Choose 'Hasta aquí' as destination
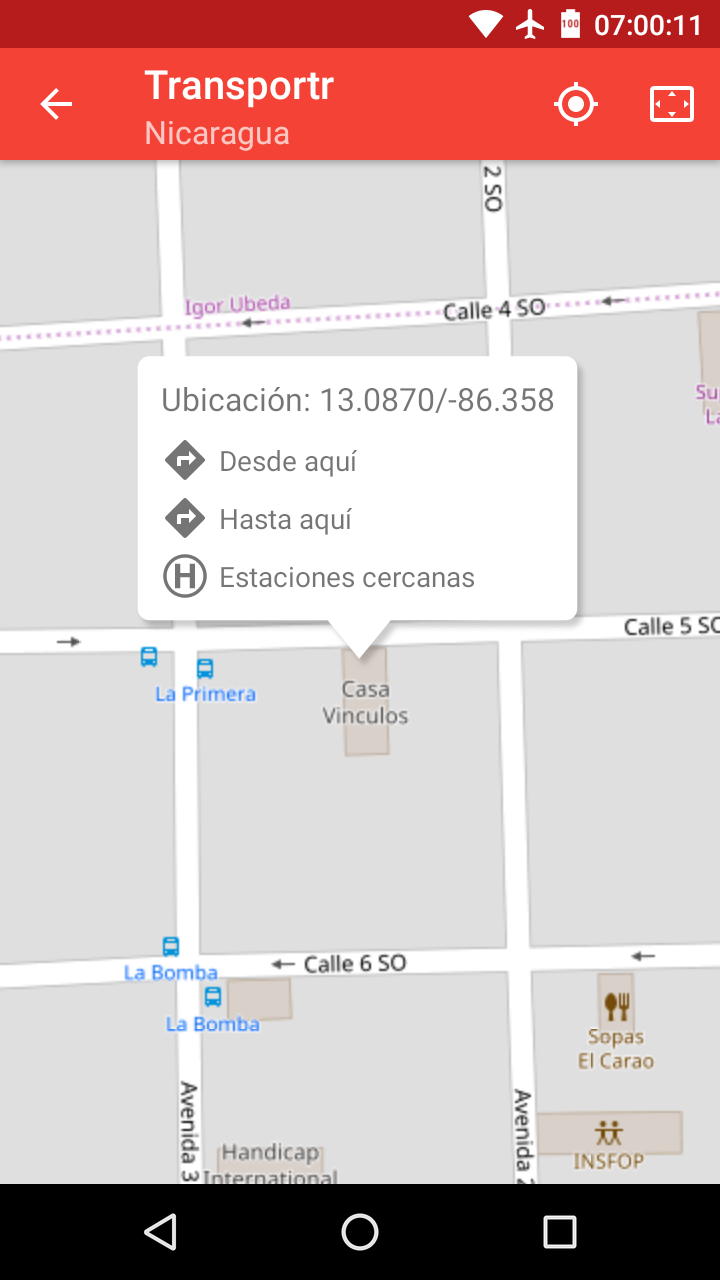The image size is (720, 1280). tap(285, 519)
